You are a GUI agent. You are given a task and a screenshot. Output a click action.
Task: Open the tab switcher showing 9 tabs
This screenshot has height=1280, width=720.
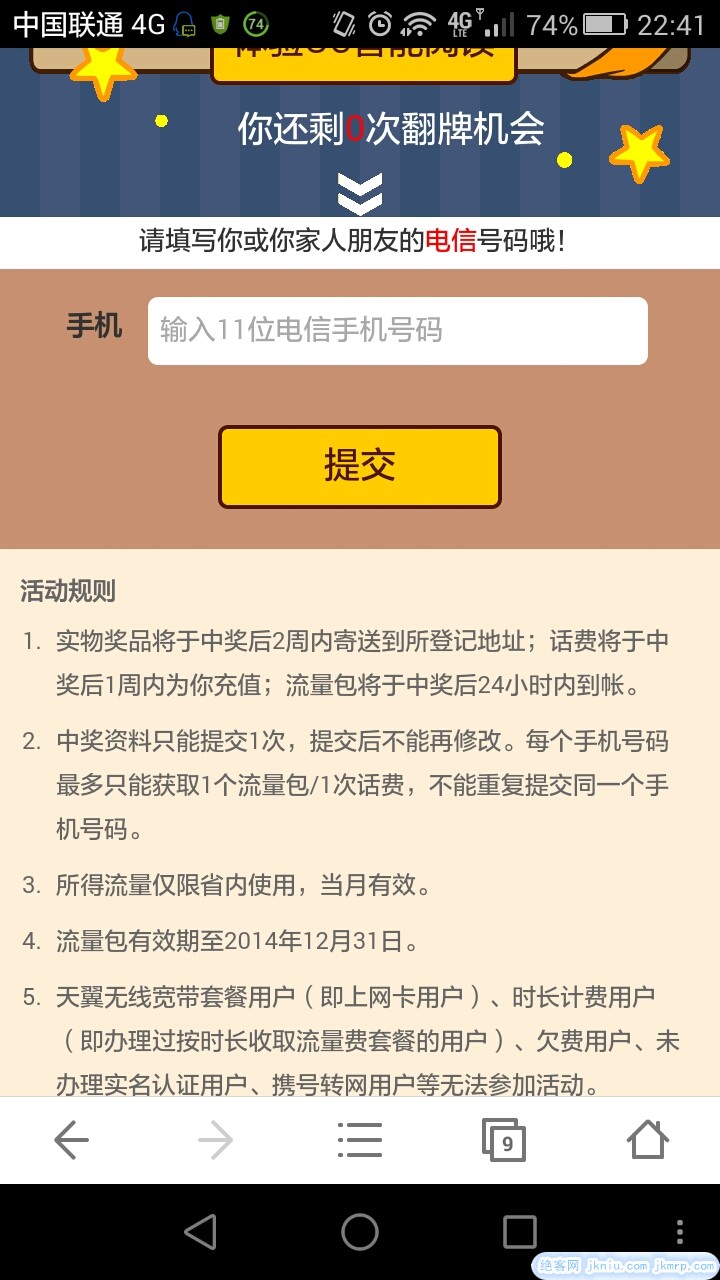tap(504, 1140)
